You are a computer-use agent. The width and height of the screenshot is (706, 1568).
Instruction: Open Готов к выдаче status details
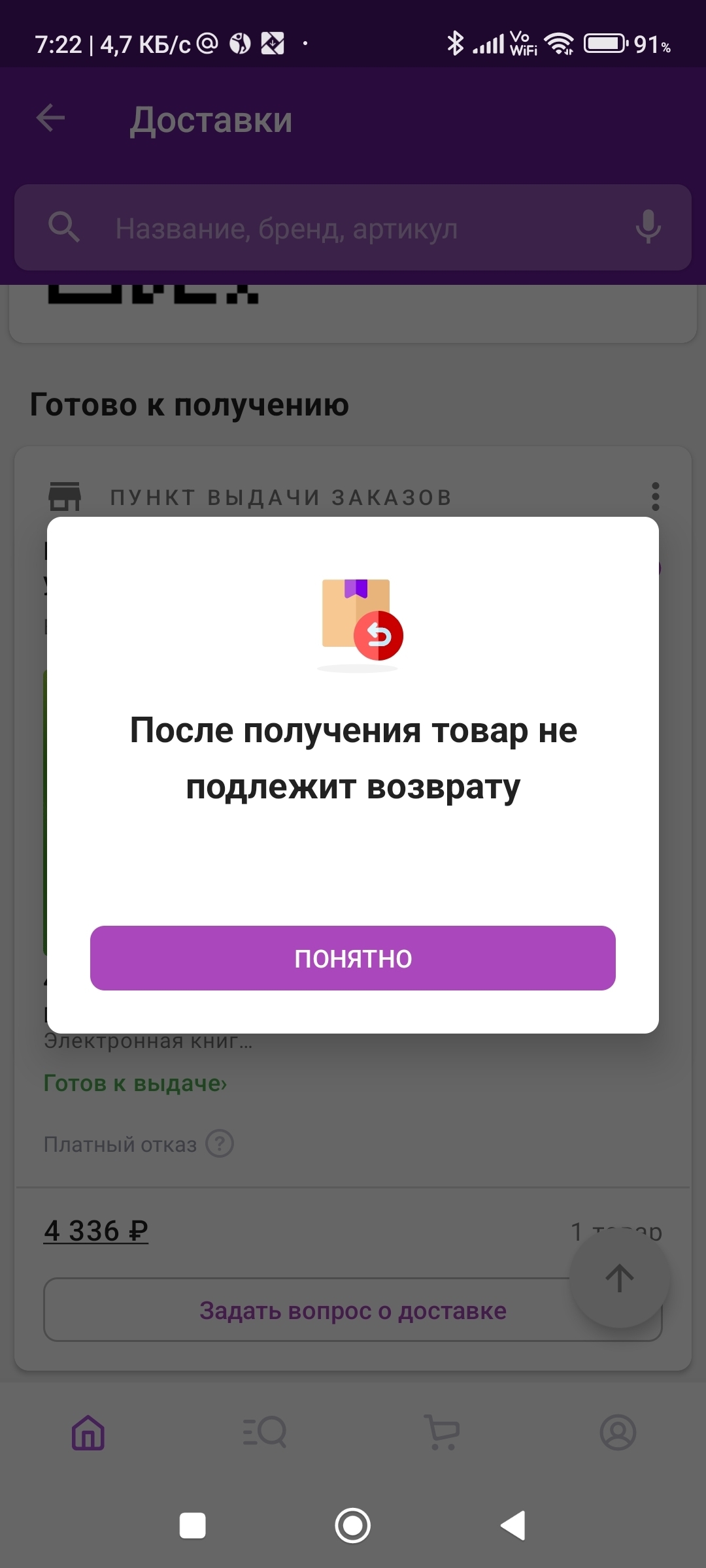click(135, 1083)
